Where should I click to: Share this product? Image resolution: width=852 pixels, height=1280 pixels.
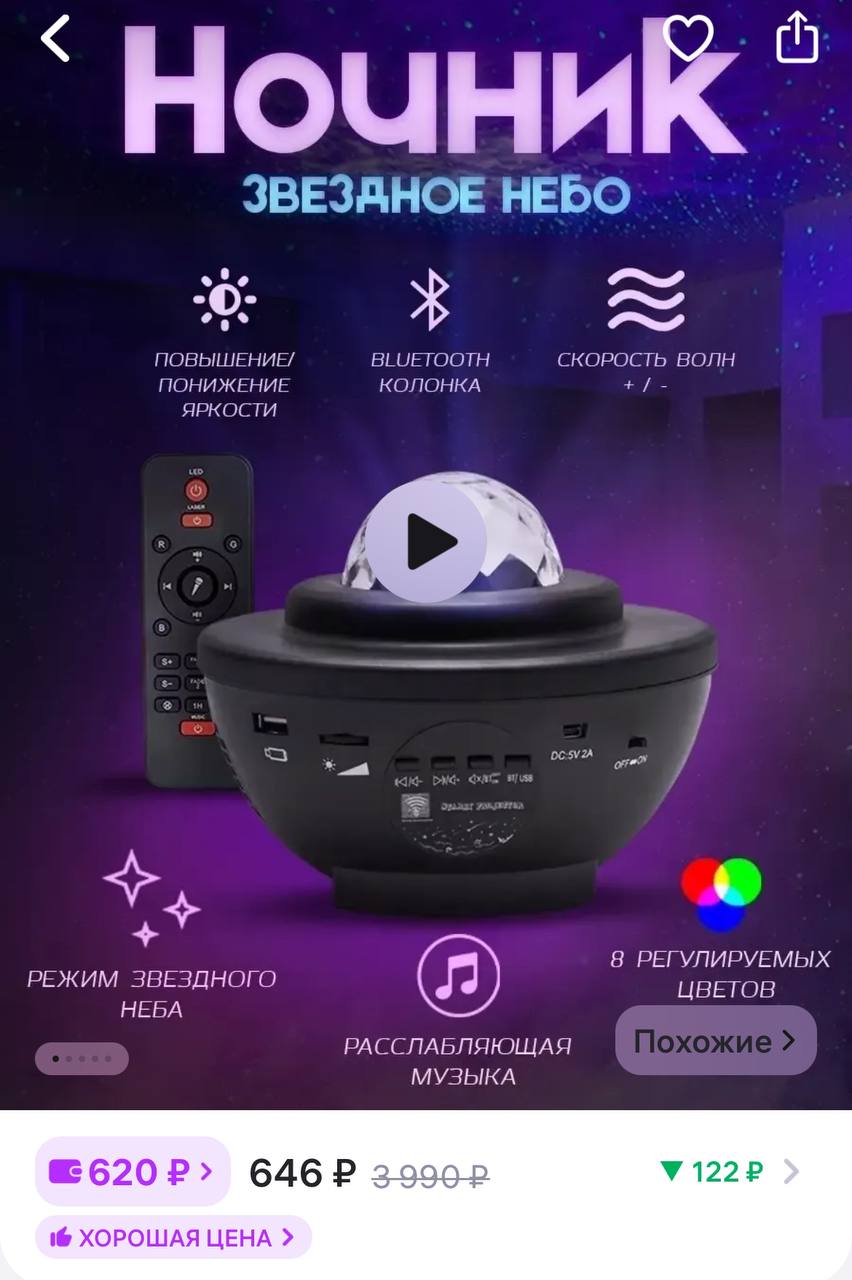coord(797,40)
